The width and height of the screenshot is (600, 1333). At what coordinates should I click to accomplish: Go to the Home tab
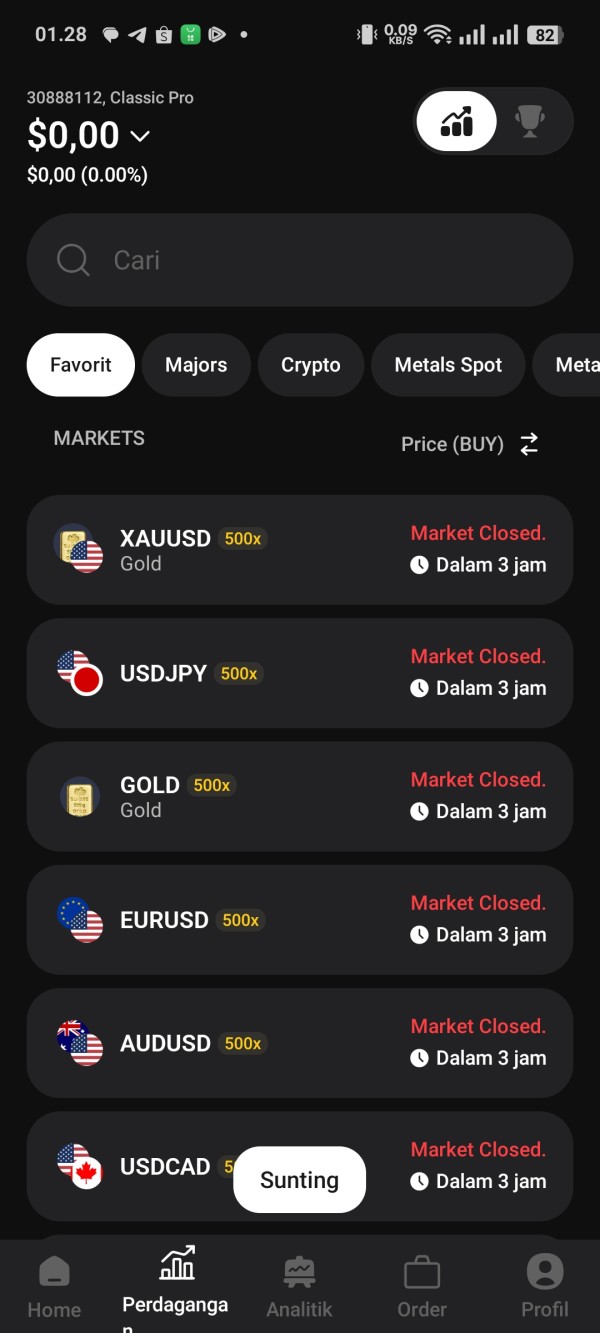coord(54,1288)
